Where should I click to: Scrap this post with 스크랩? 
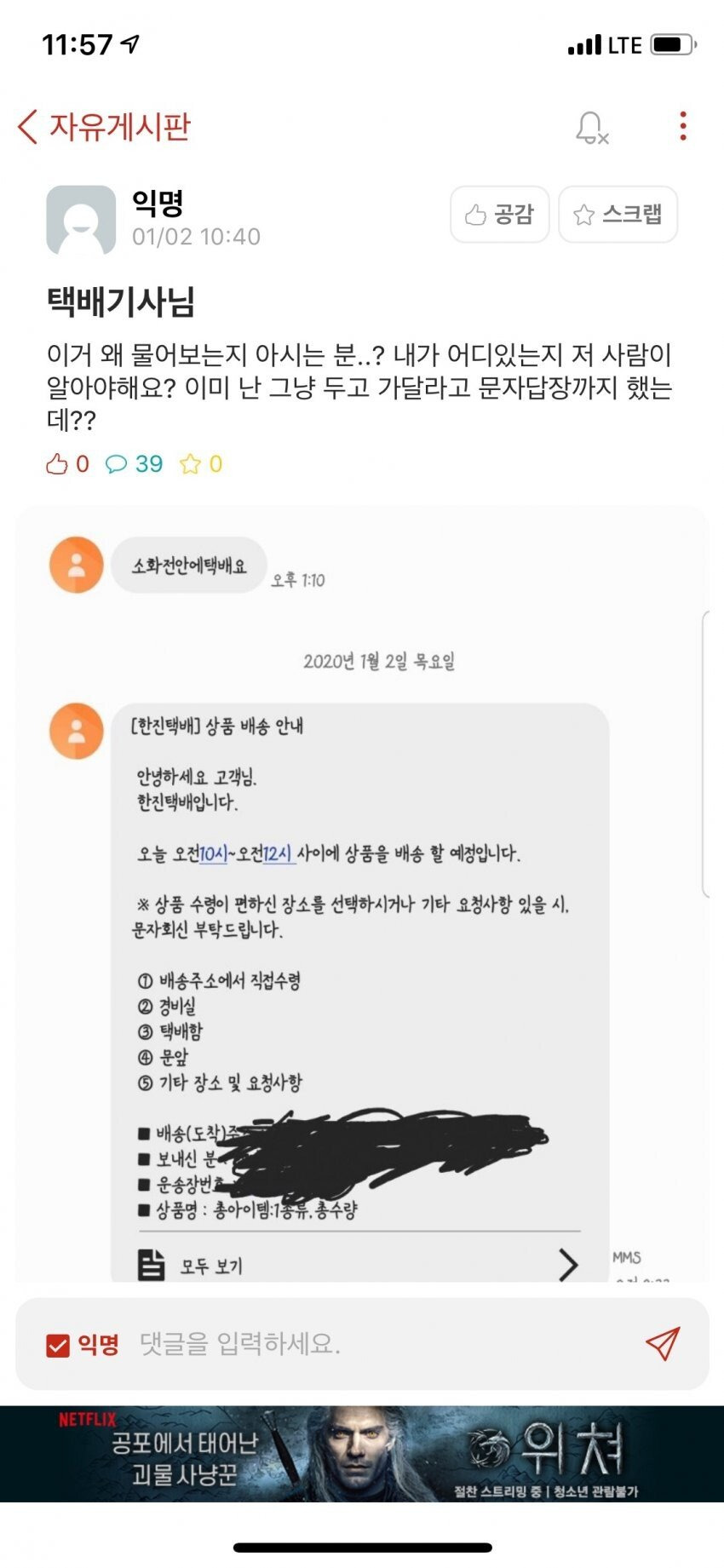coord(618,215)
